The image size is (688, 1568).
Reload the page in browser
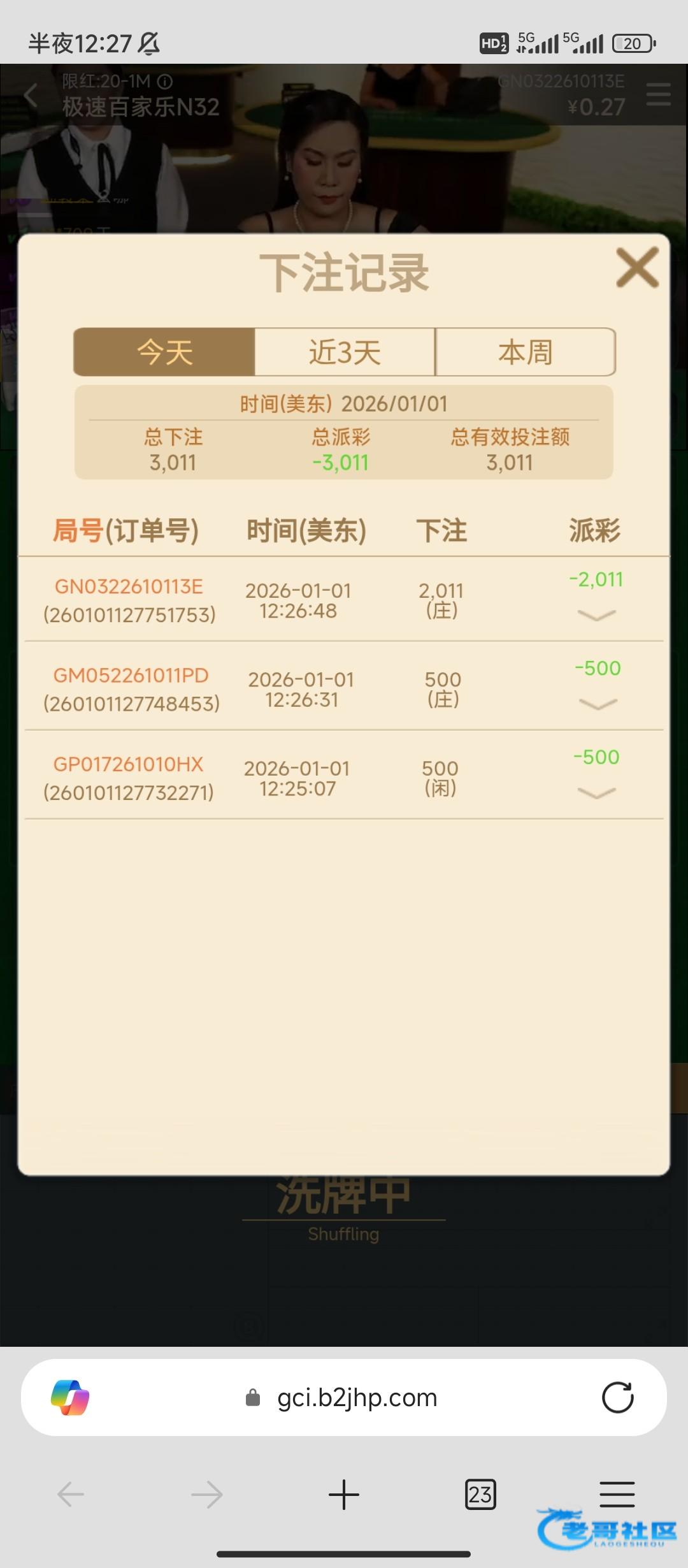click(x=617, y=1397)
